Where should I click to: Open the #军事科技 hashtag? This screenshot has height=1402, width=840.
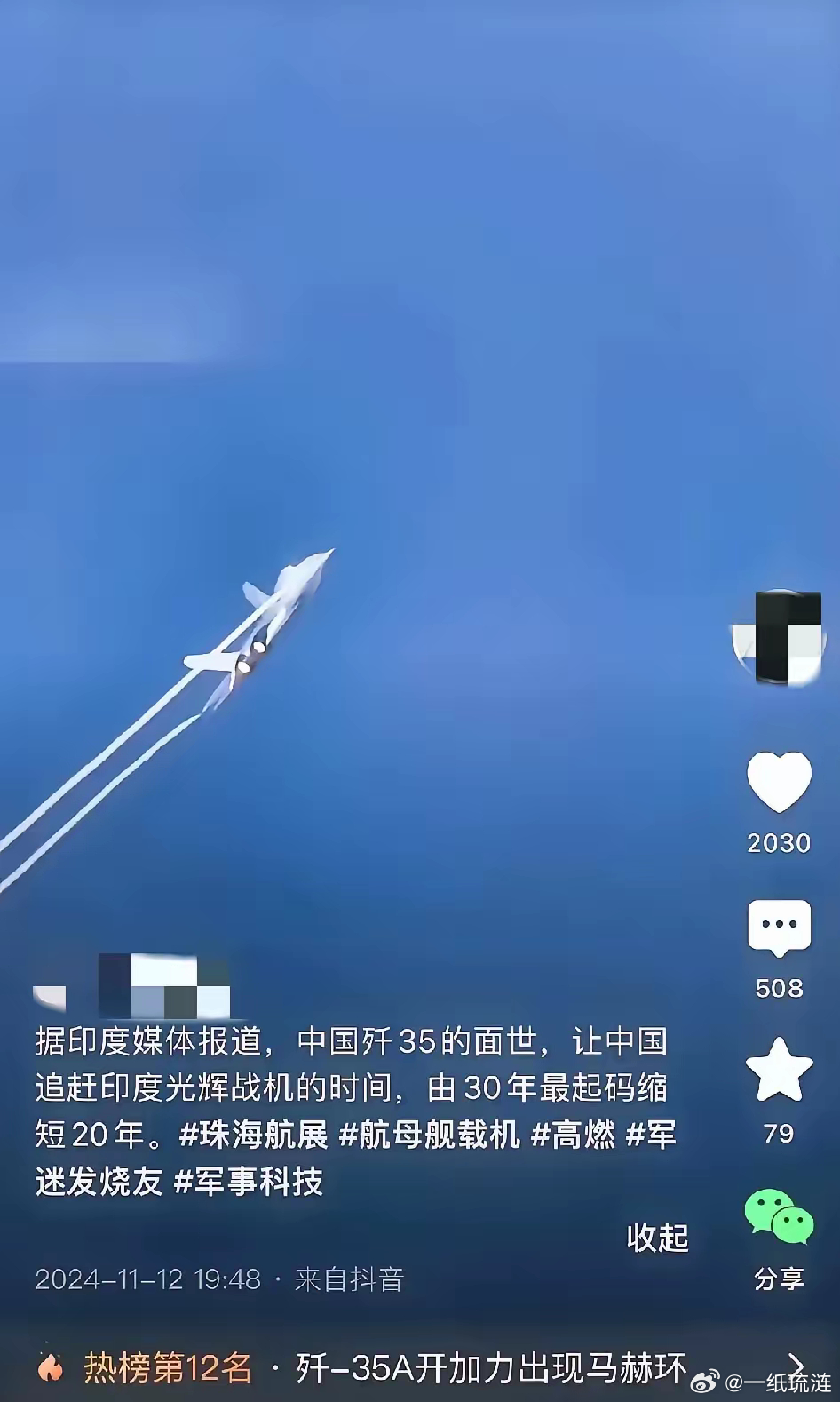pos(248,1182)
